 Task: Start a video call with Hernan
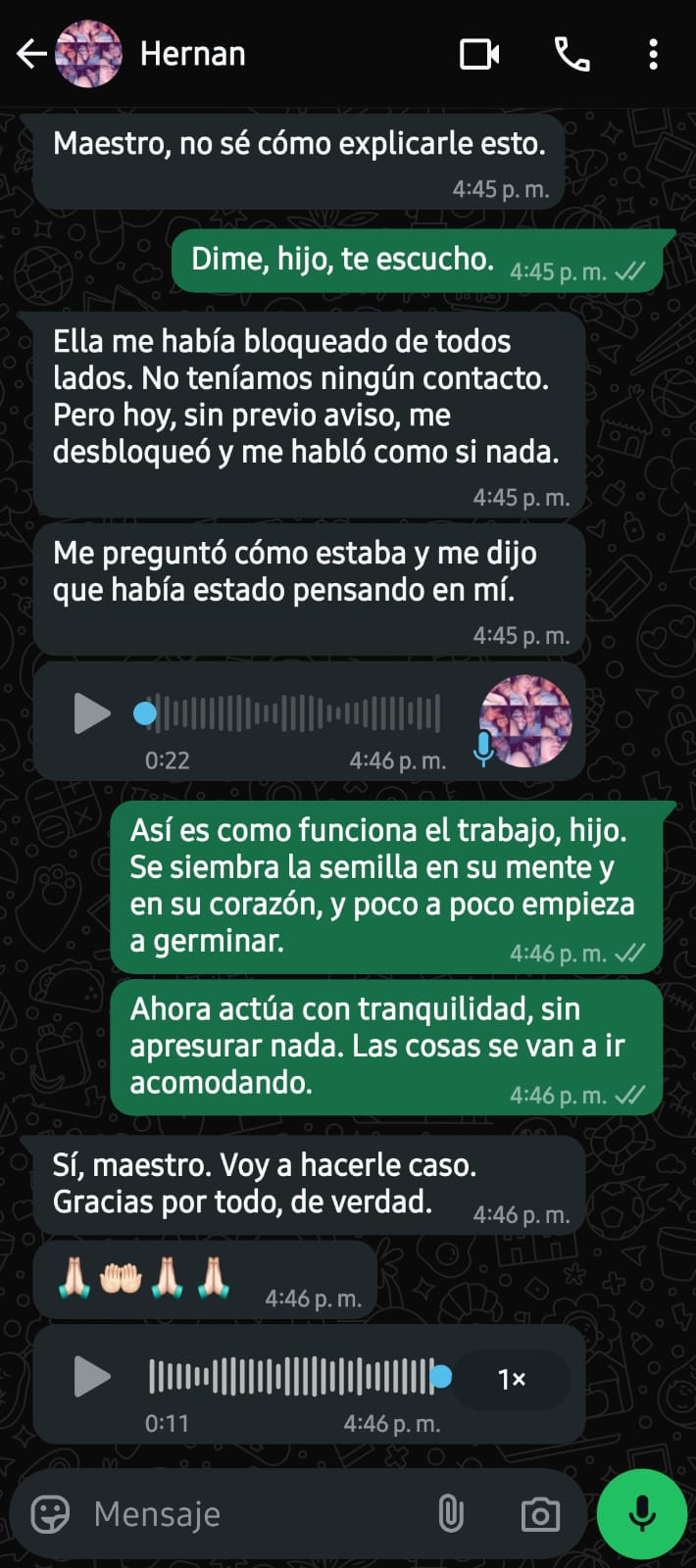click(x=479, y=54)
